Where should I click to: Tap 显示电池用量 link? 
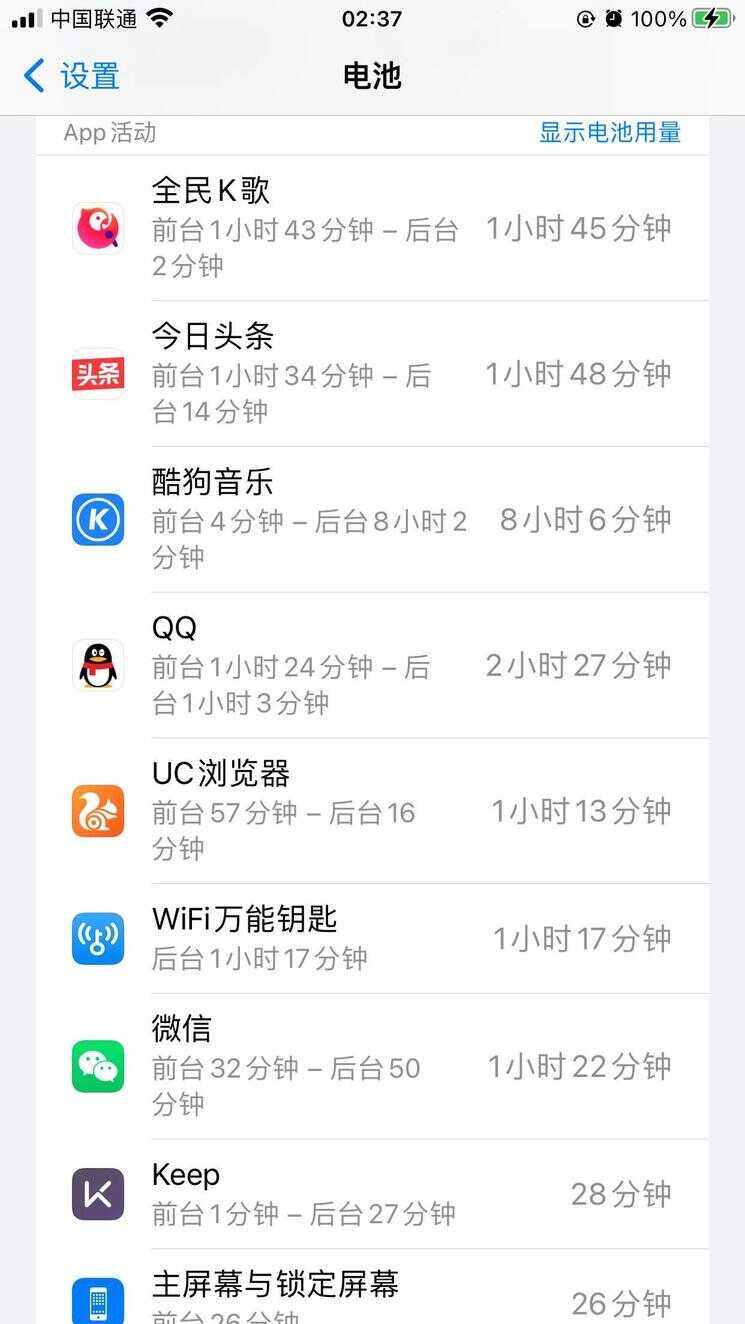[x=610, y=132]
